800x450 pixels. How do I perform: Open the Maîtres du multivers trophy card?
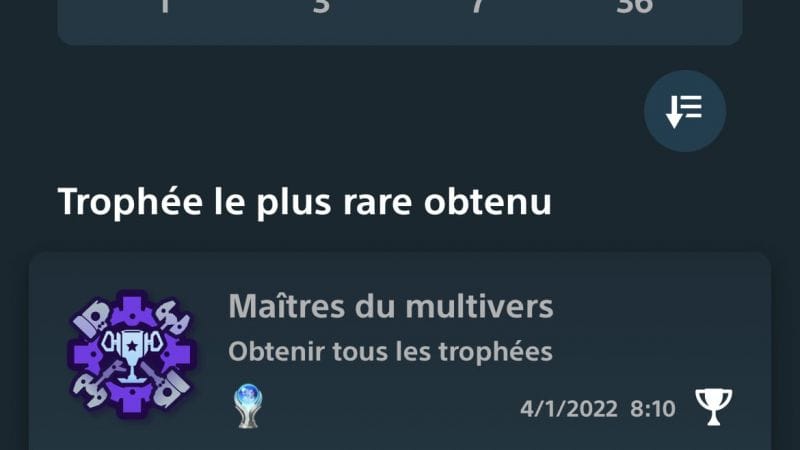pos(400,352)
